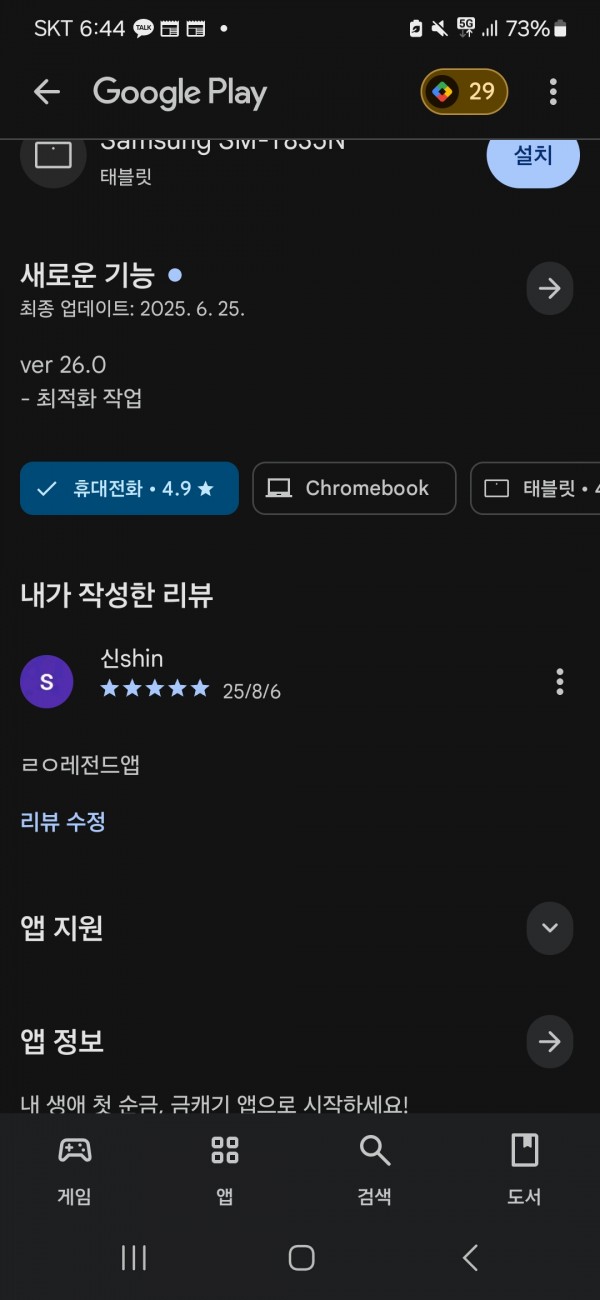600x1300 pixels.
Task: Tap the system home button
Action: coord(301,1257)
